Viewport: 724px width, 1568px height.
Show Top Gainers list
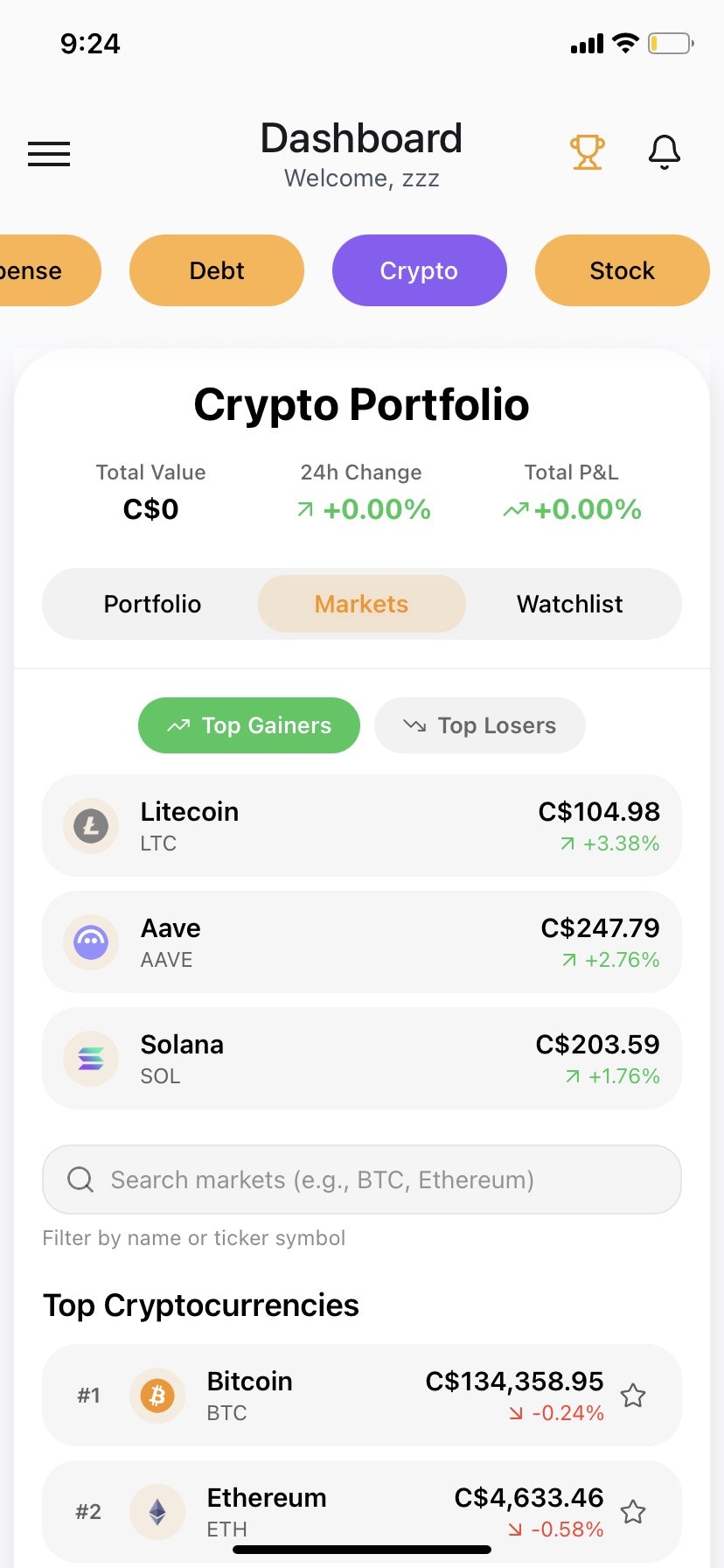pos(249,725)
